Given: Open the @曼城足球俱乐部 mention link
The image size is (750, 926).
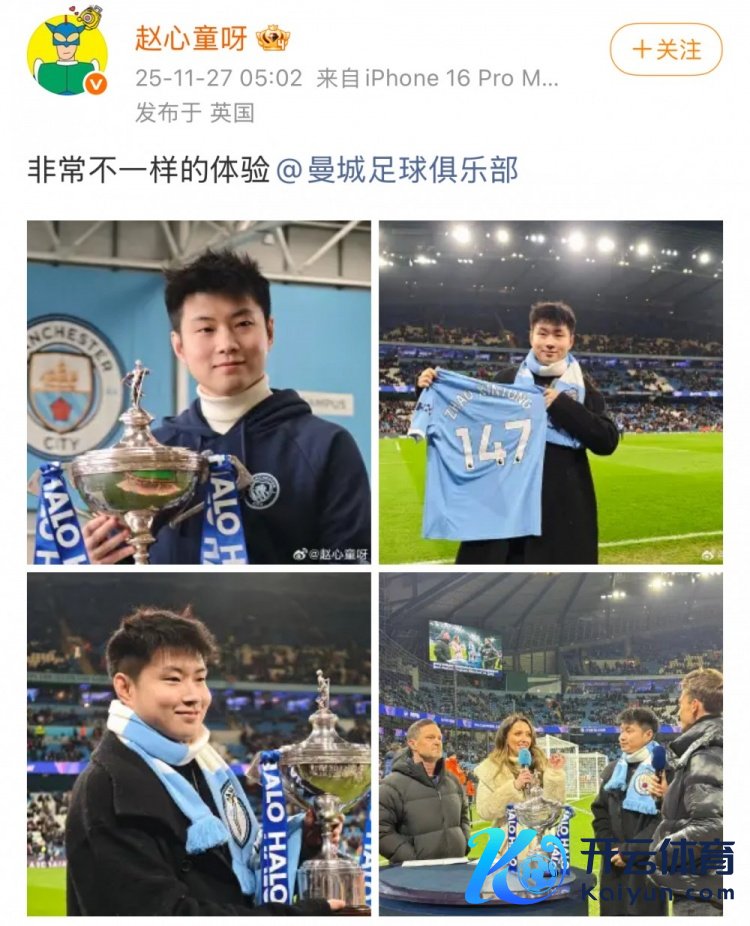Looking at the screenshot, I should tap(397, 170).
